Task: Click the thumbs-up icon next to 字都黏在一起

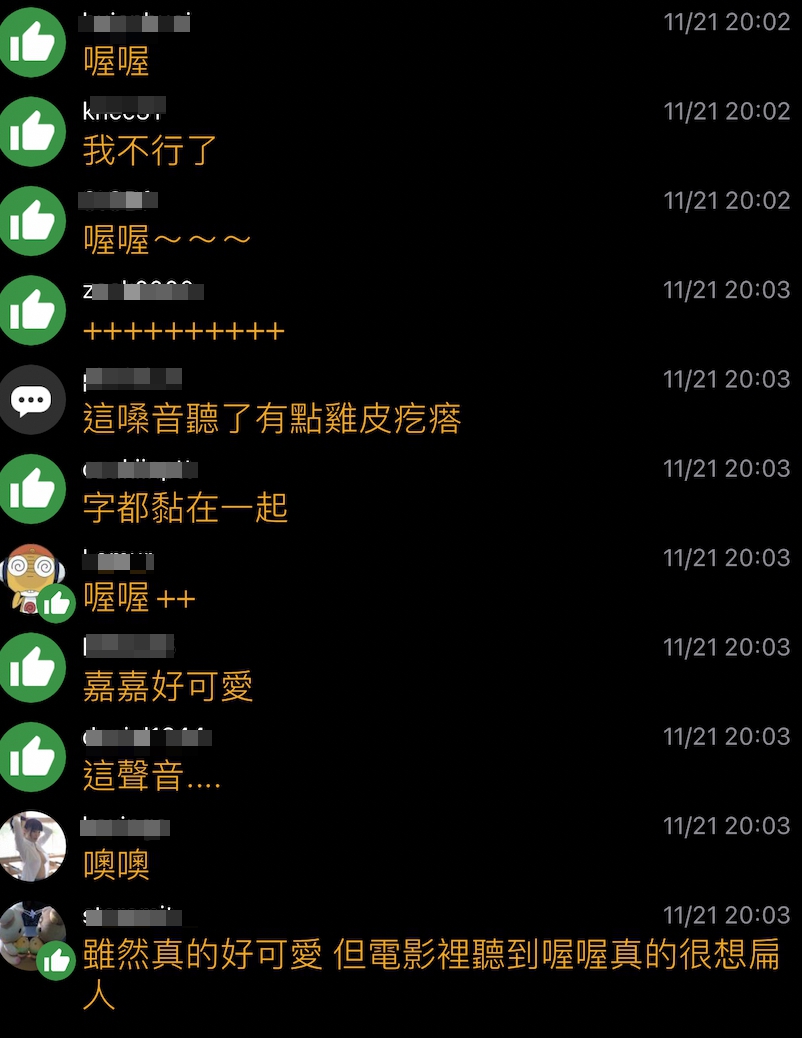Action: click(33, 489)
